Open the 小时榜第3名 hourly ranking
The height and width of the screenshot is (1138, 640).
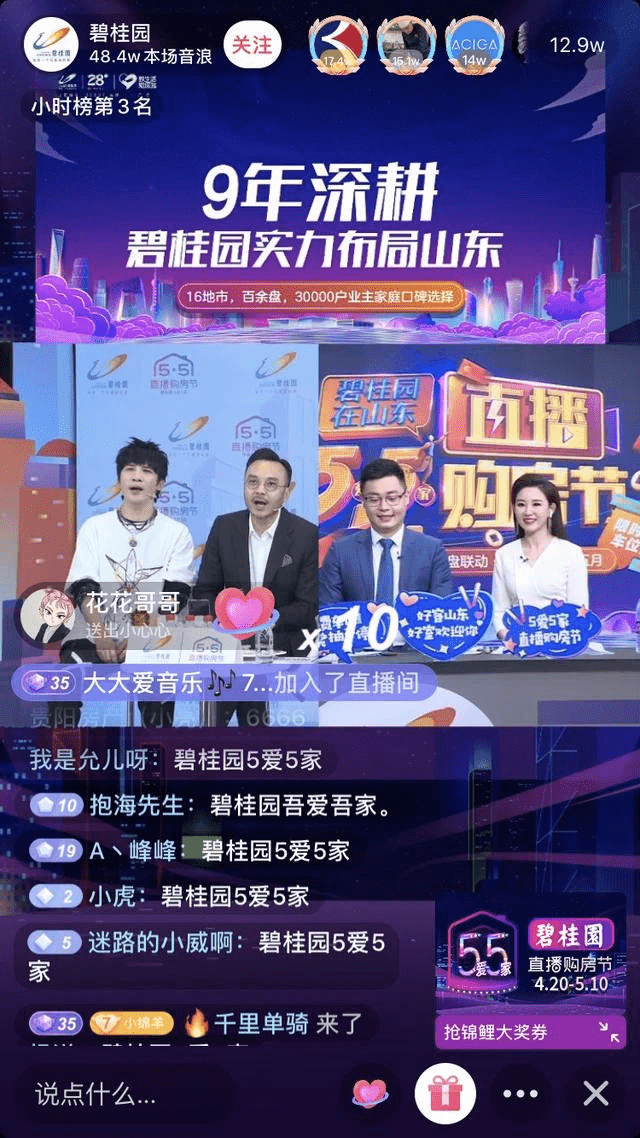[x=92, y=105]
